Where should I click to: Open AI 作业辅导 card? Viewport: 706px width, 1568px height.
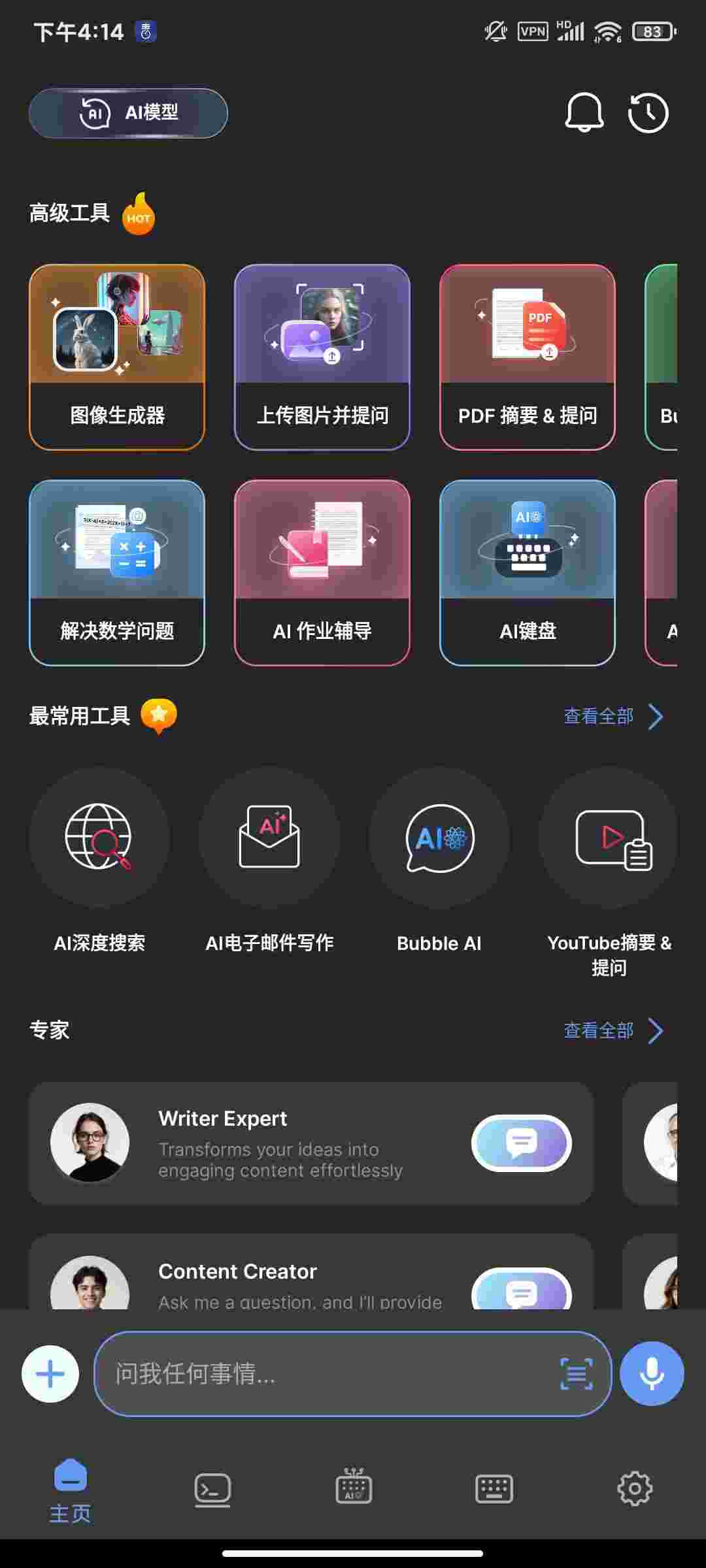322,572
